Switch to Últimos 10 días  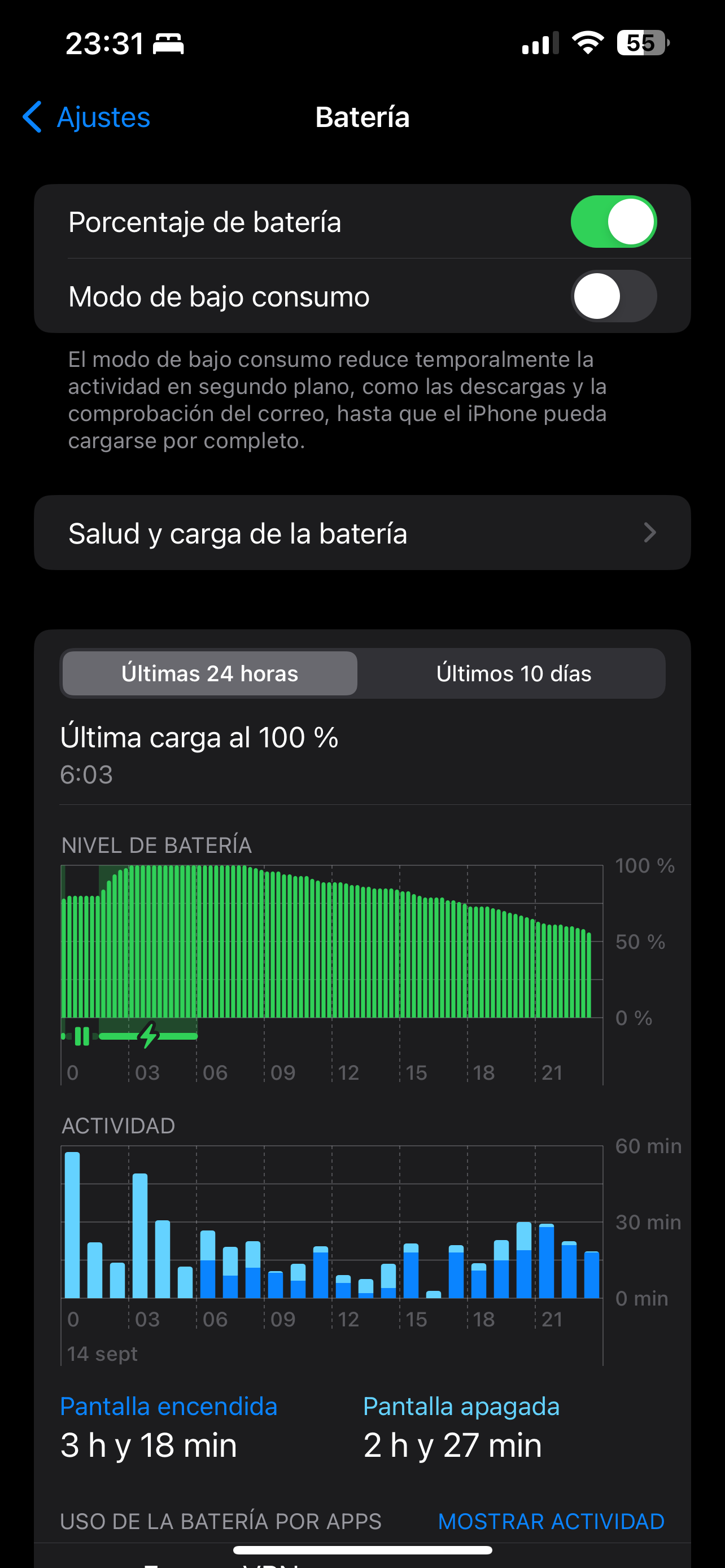click(513, 673)
